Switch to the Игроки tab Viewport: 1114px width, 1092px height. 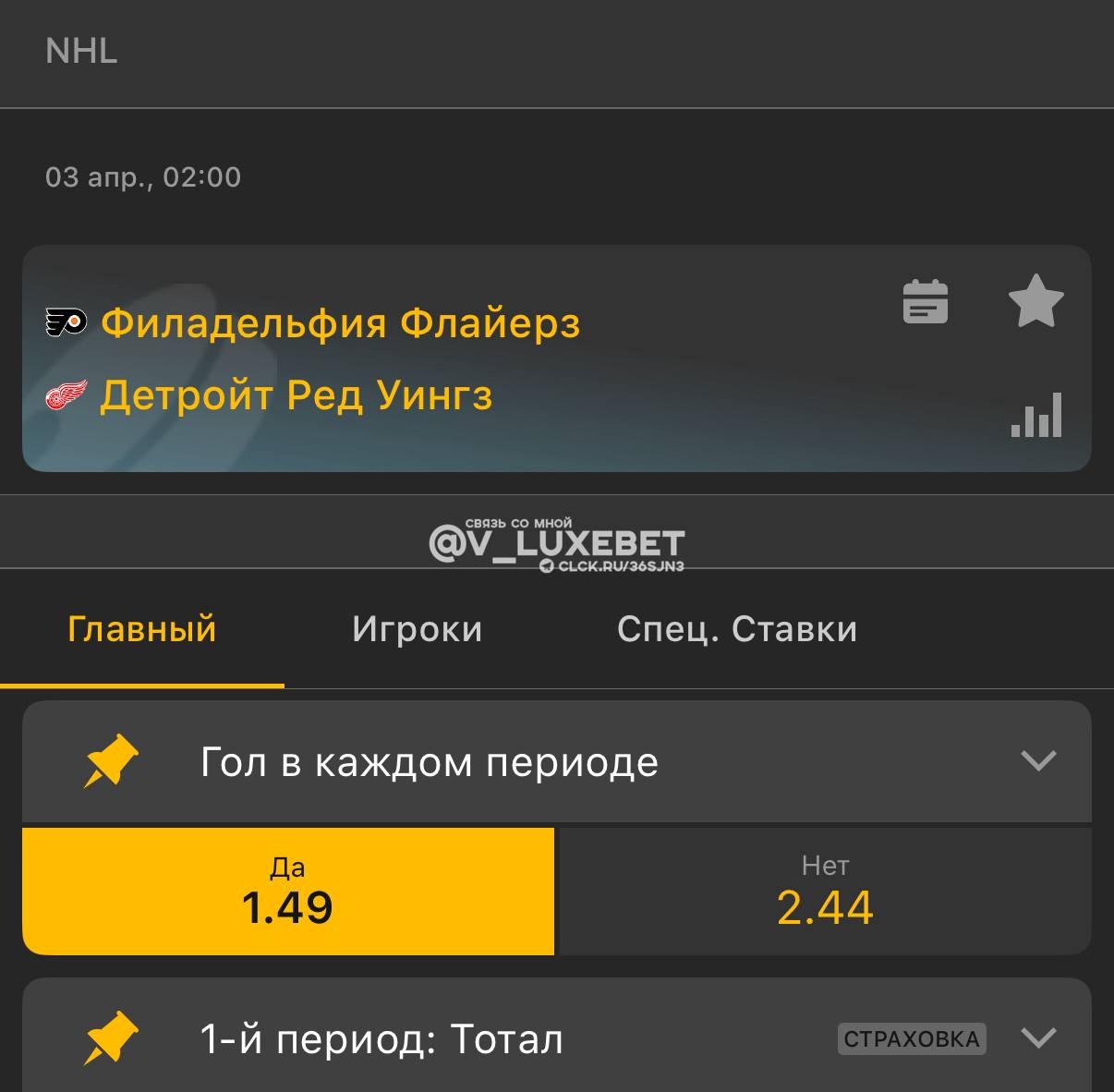tap(417, 629)
